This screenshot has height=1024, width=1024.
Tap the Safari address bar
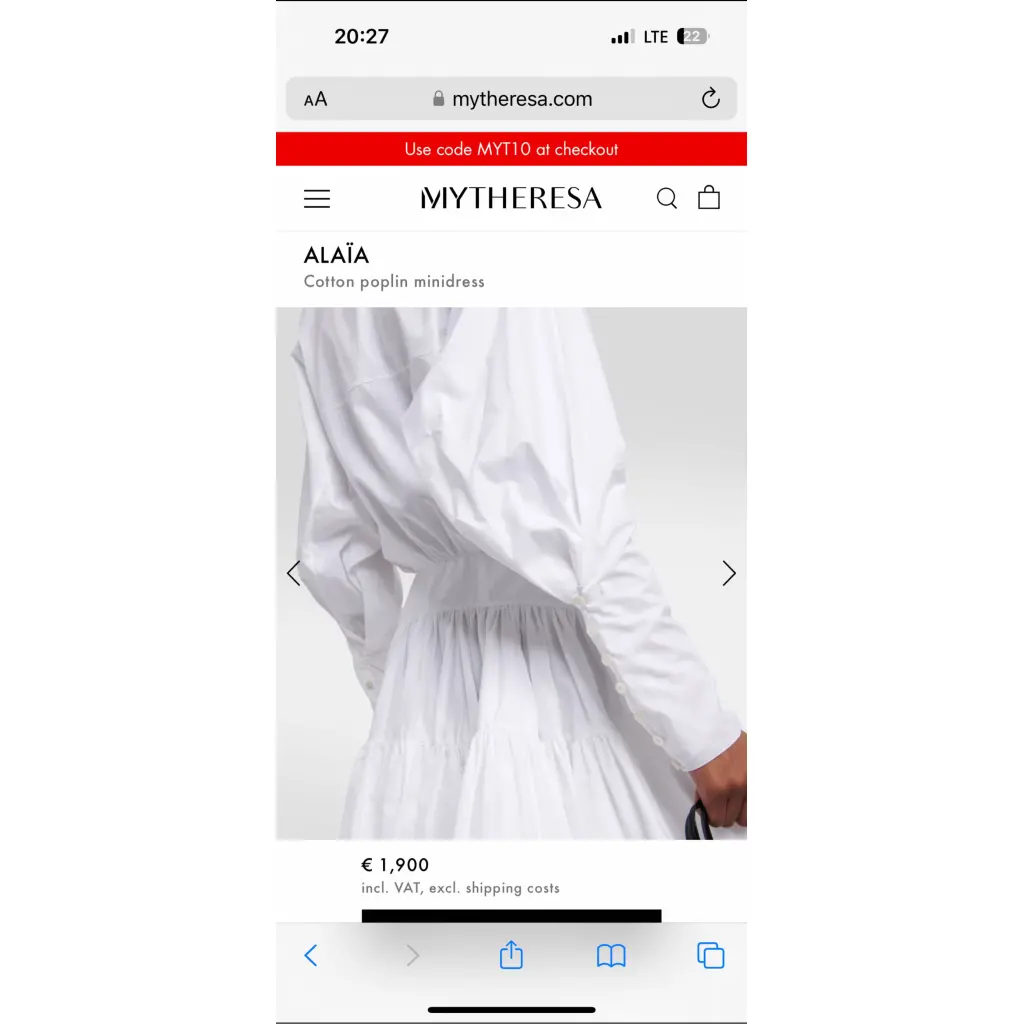coord(512,99)
